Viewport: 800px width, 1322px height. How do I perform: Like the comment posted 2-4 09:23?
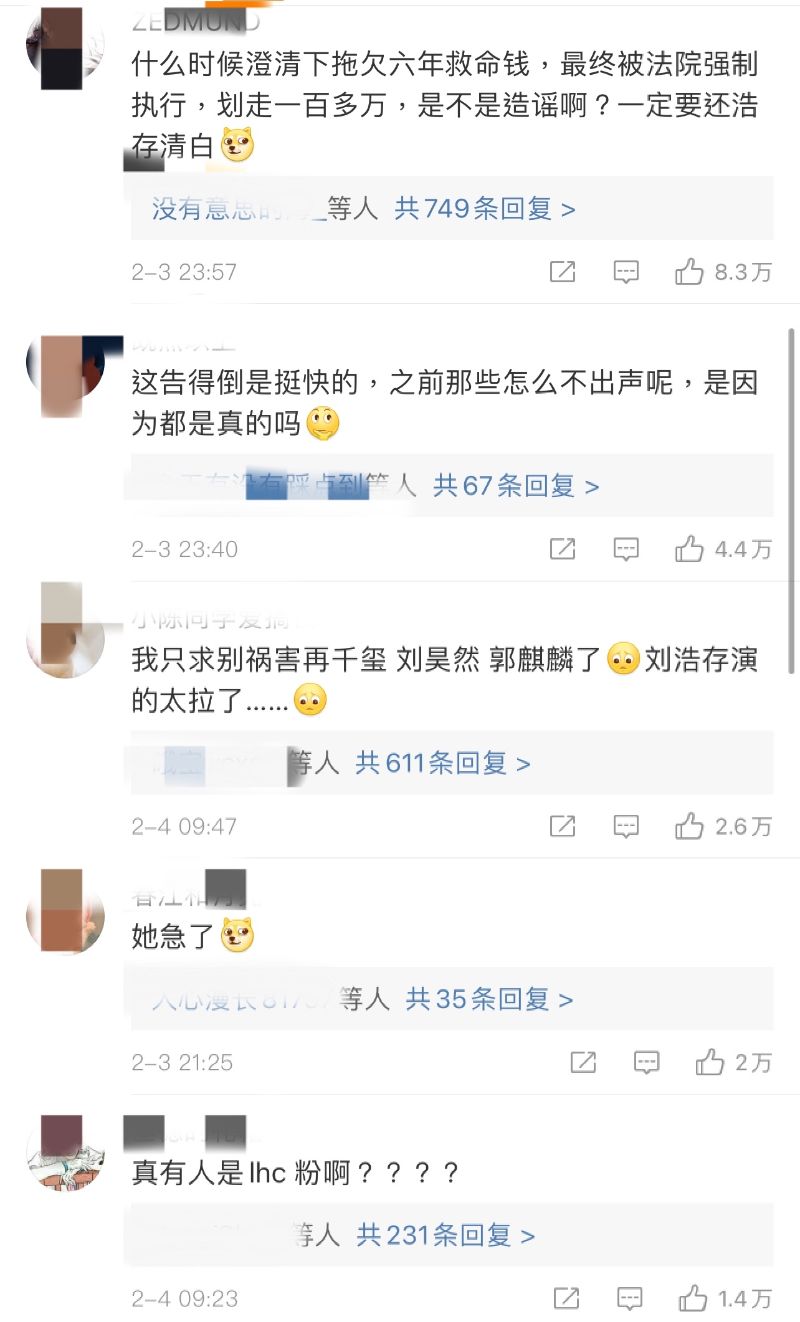click(693, 1299)
